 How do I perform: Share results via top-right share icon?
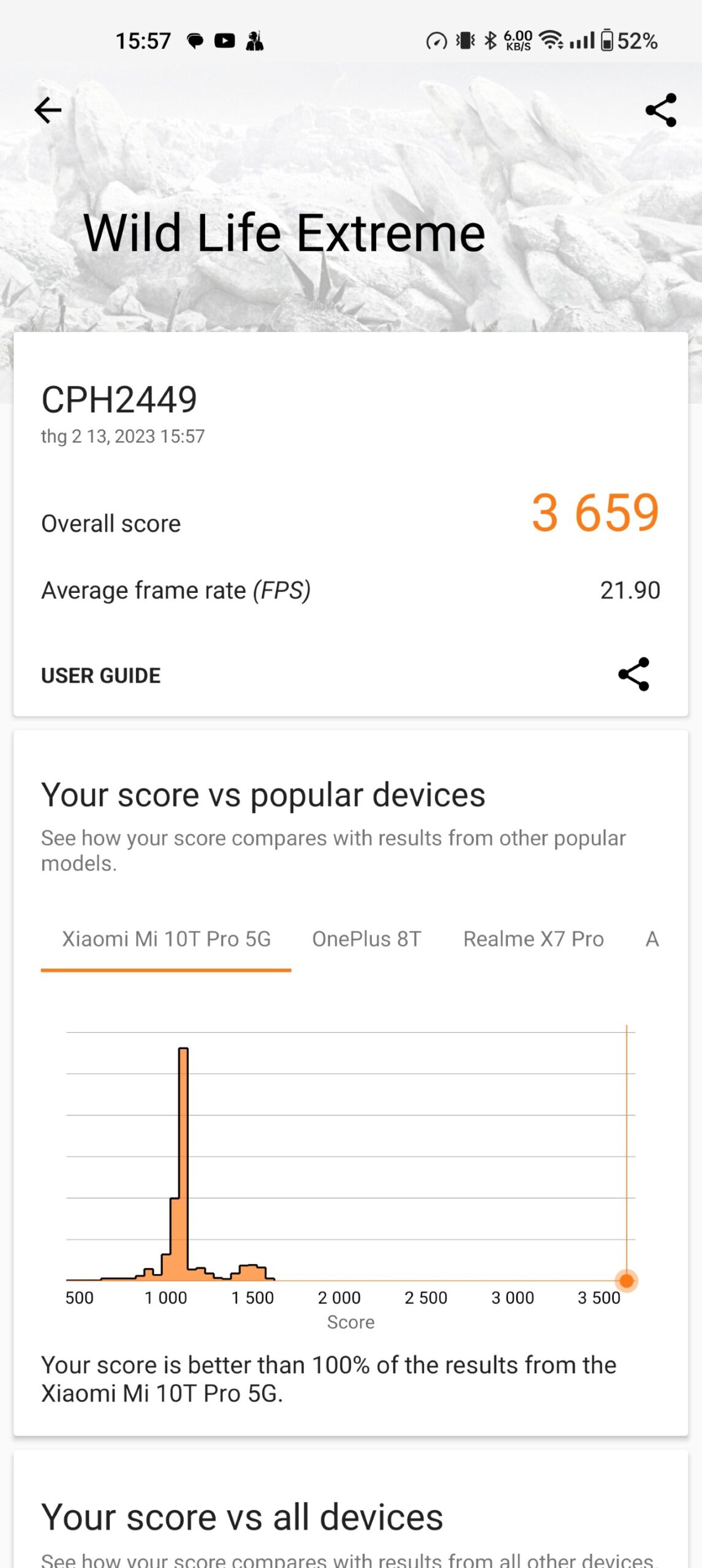pos(661,111)
